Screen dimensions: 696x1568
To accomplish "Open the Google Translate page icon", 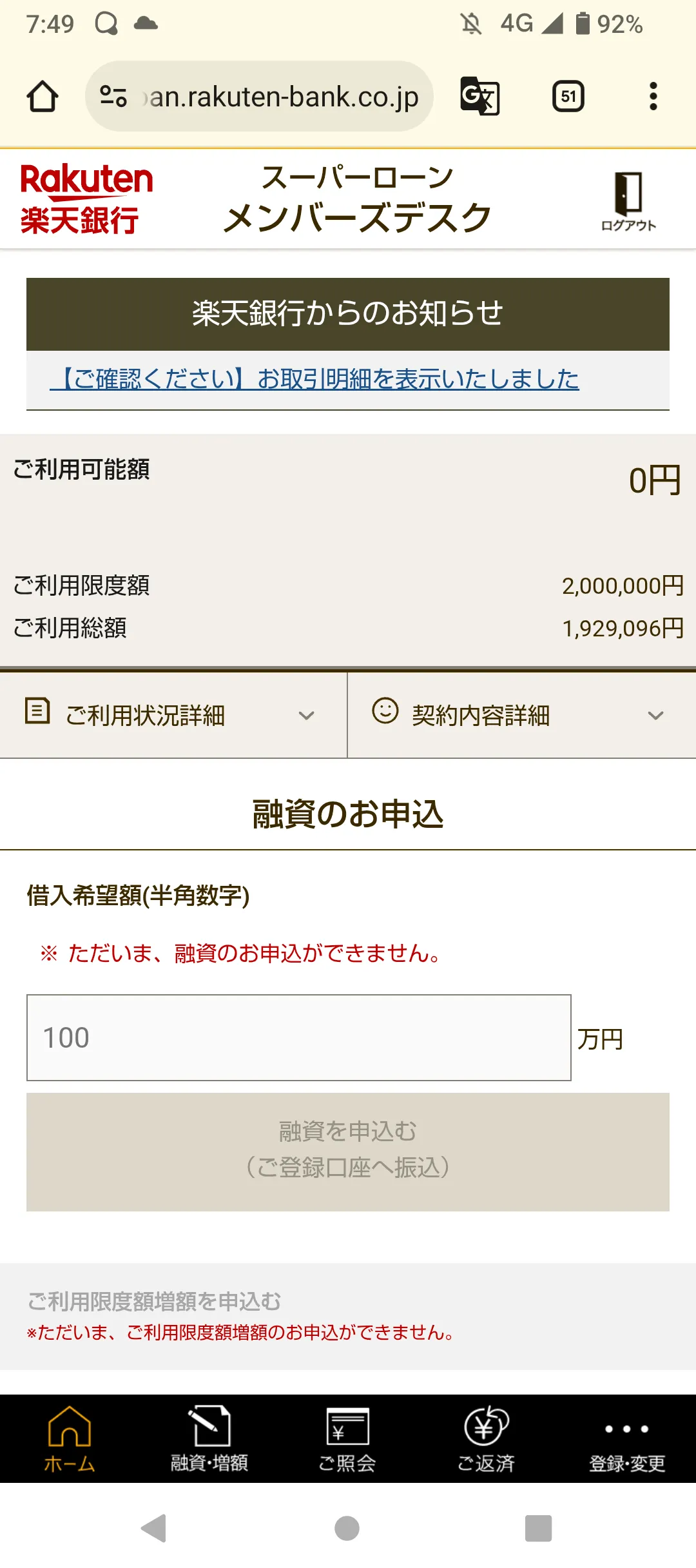I will [480, 97].
